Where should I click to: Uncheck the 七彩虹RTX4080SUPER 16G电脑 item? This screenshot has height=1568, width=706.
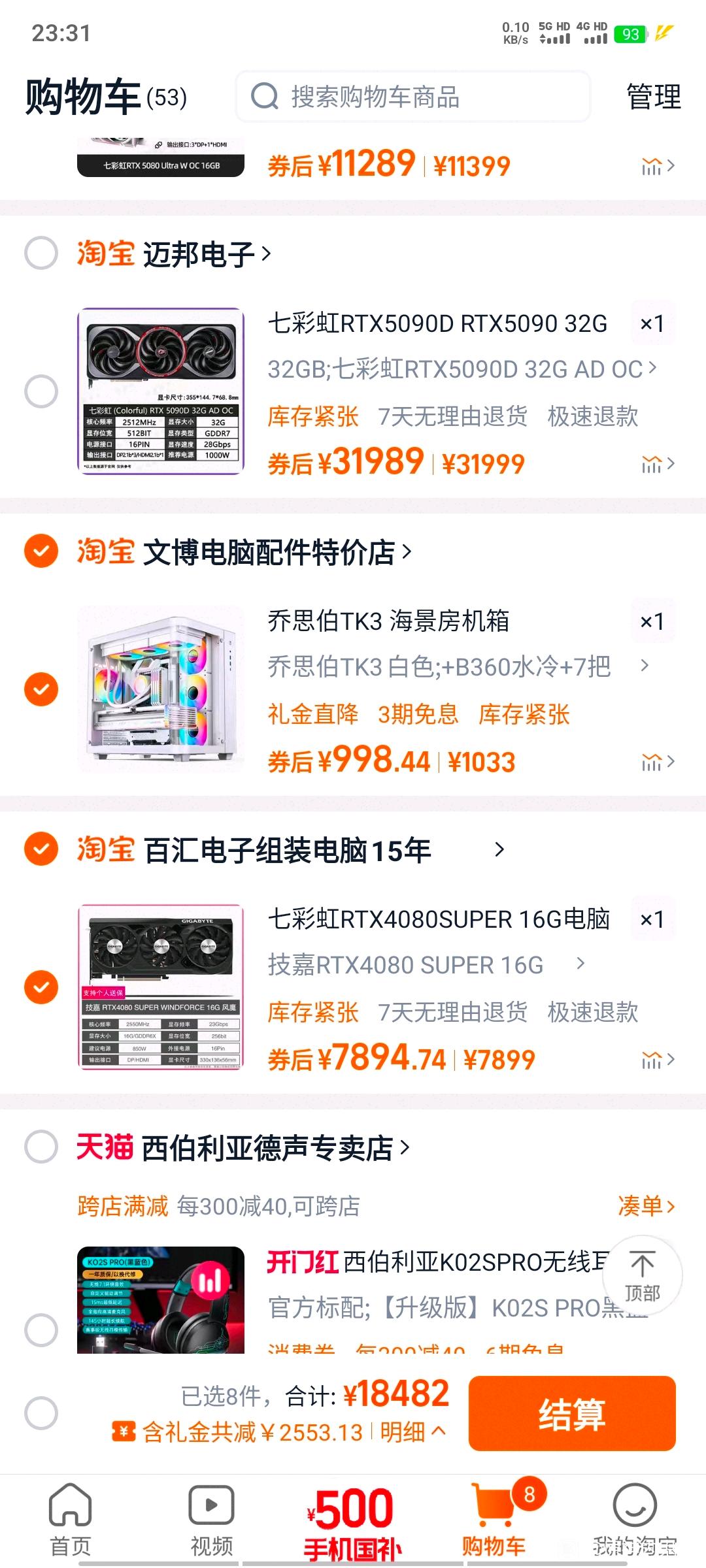[41, 987]
